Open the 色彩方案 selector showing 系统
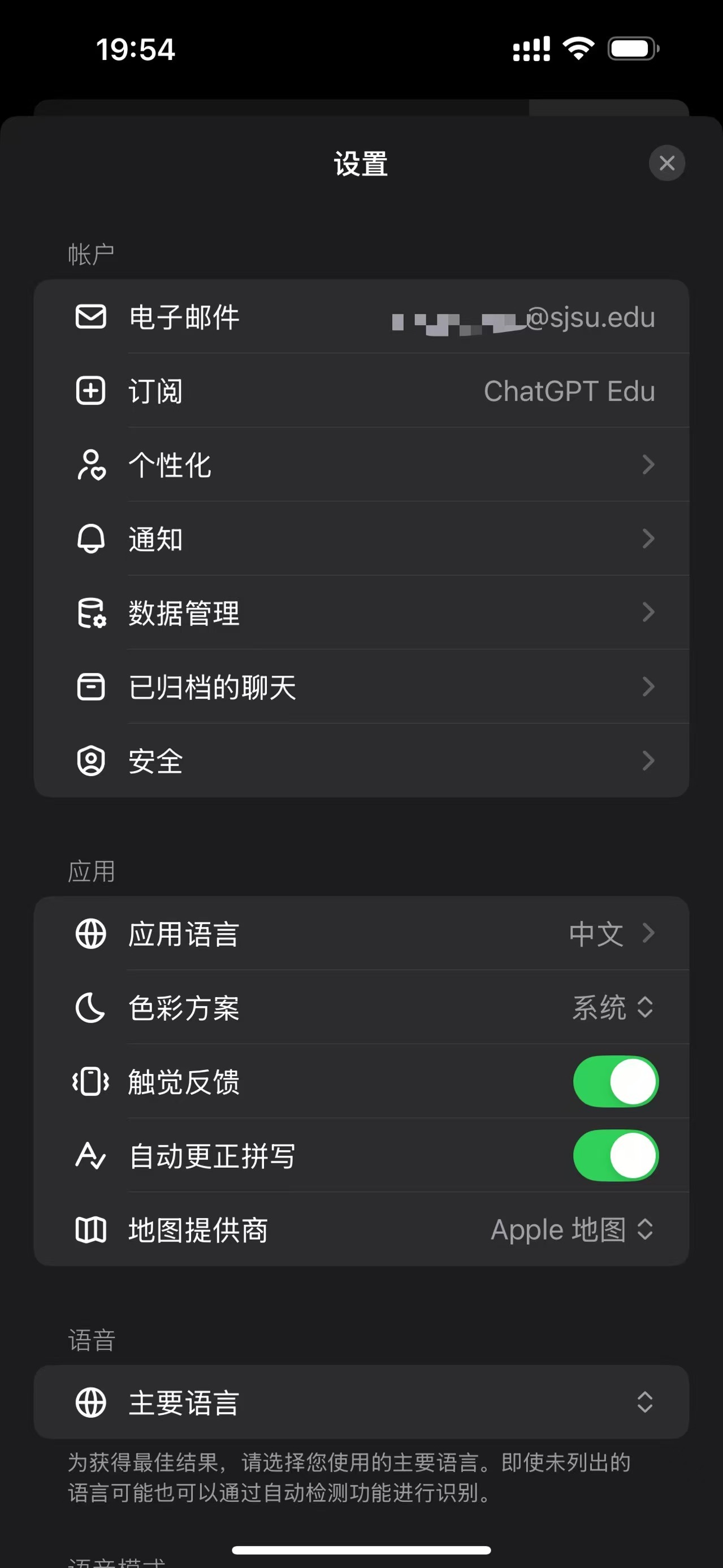723x1568 pixels. pos(613,1008)
